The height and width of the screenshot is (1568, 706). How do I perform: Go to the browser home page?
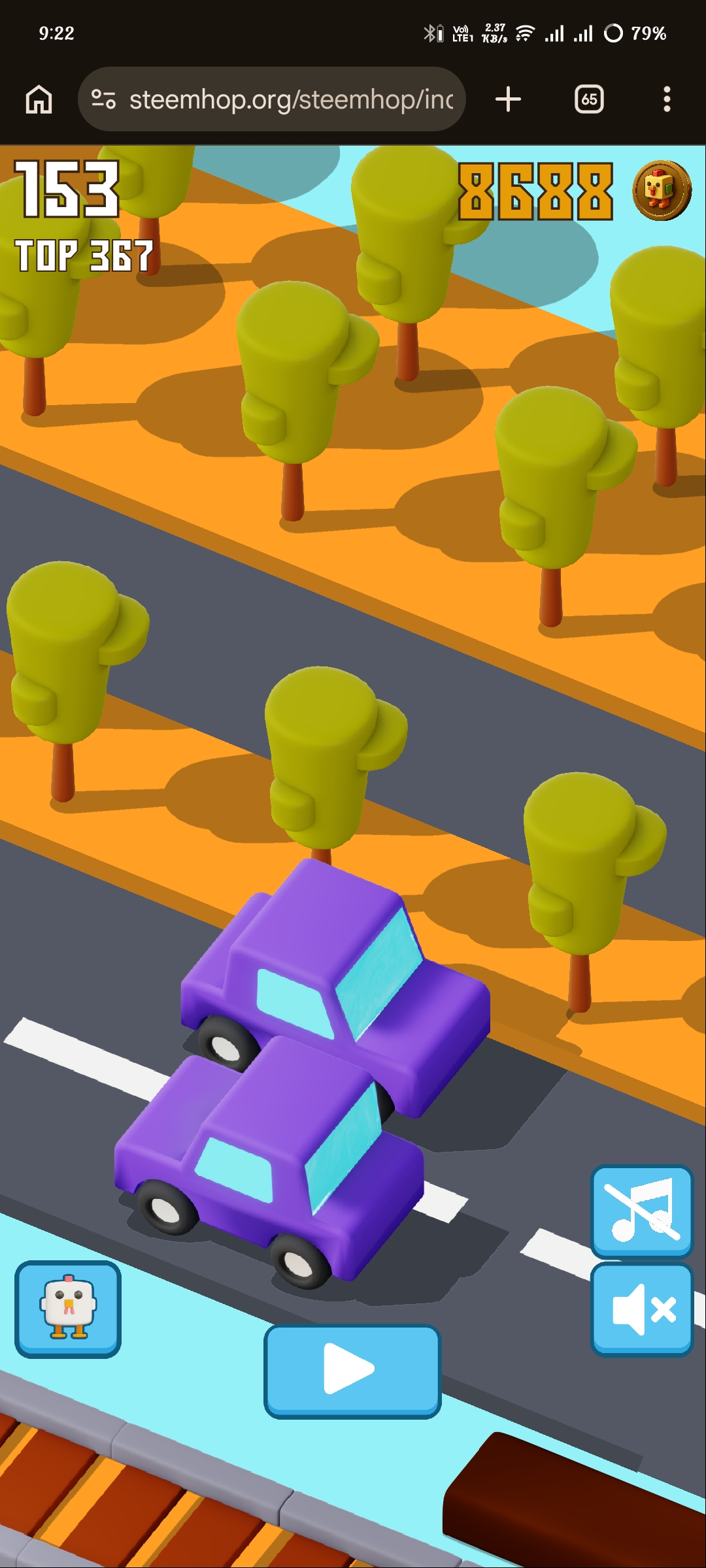click(x=39, y=99)
